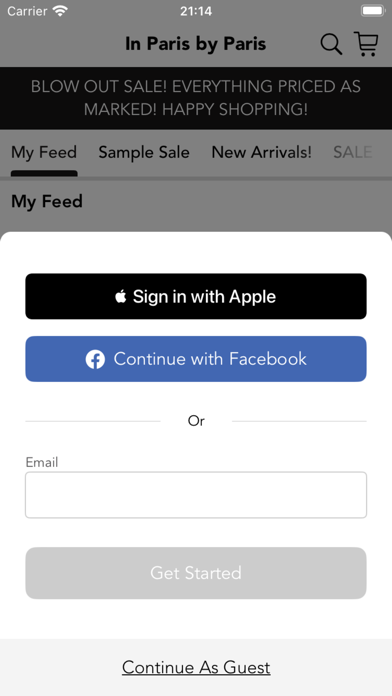Select the SALE tab
This screenshot has height=696, width=392.
coord(352,153)
